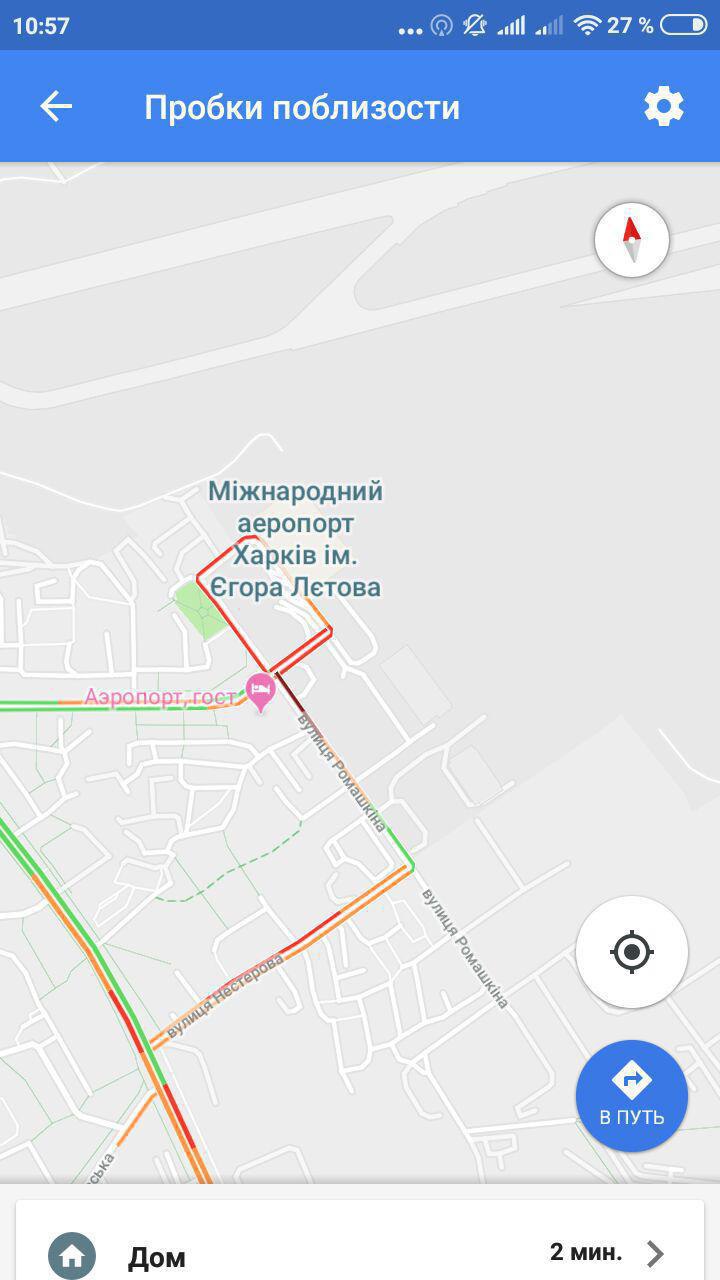Open the traffic settings gear
Image resolution: width=720 pixels, height=1280 pixels.
click(x=663, y=106)
